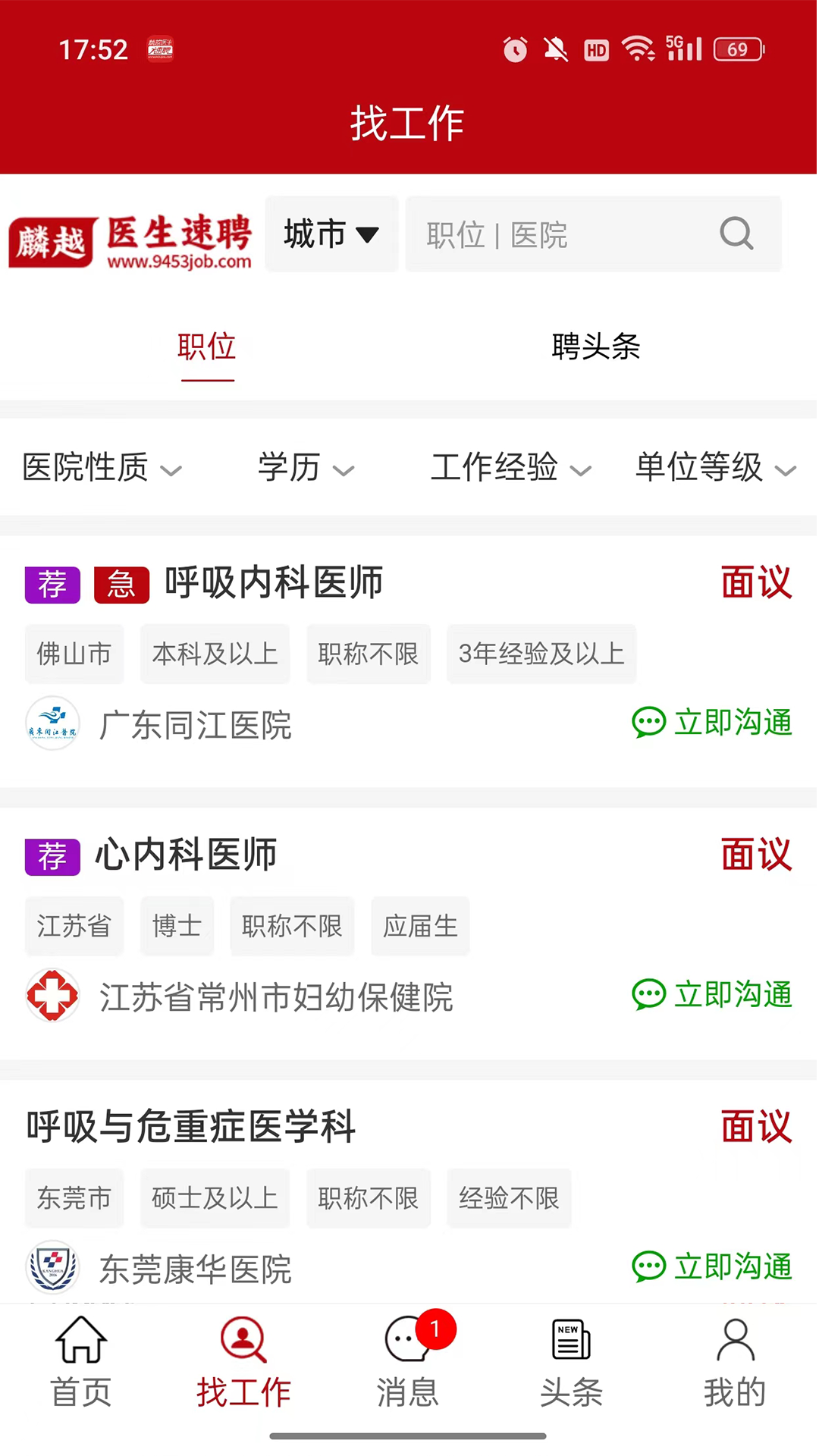Click the search magnifier icon
Image resolution: width=819 pixels, height=1456 pixels.
tap(736, 234)
